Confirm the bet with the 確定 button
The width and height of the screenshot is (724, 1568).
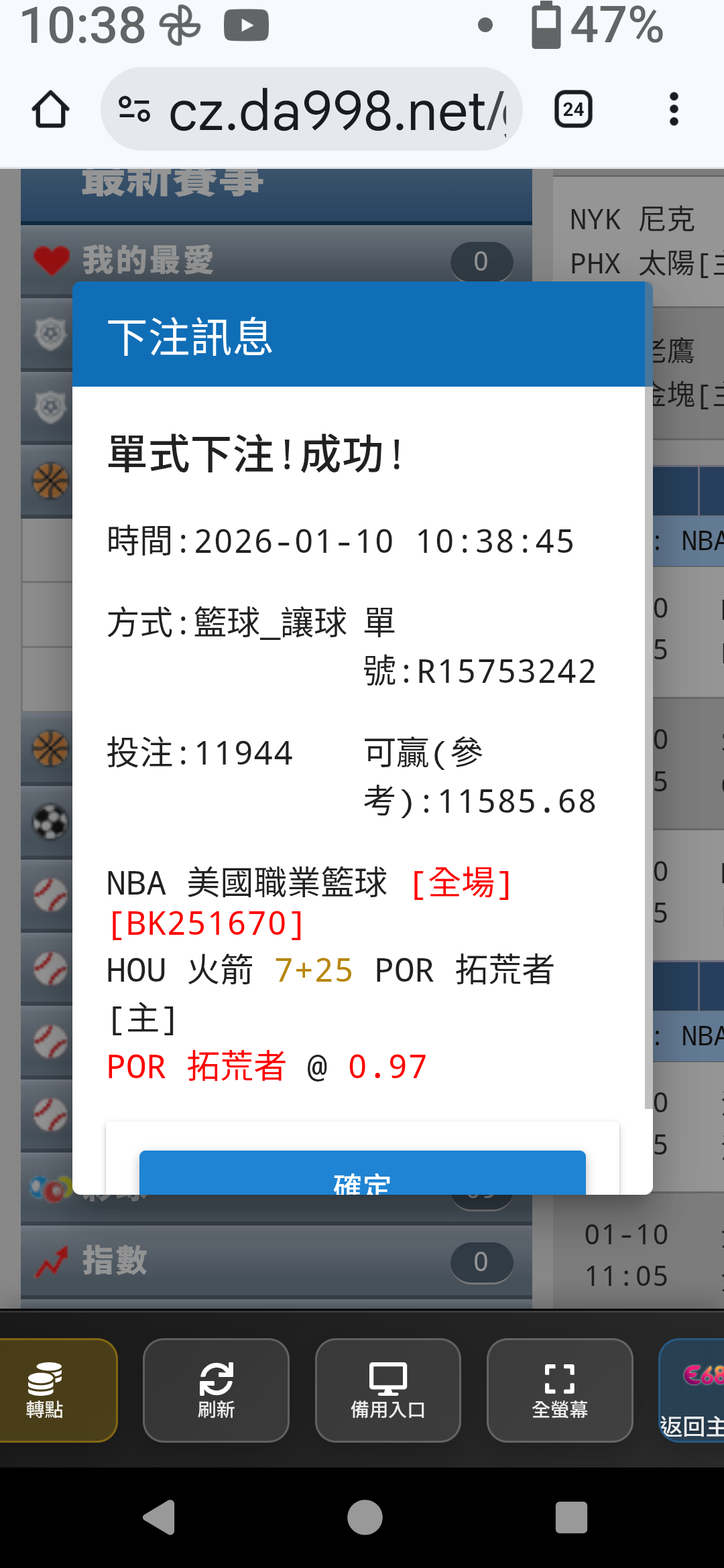pyautogui.click(x=362, y=1173)
